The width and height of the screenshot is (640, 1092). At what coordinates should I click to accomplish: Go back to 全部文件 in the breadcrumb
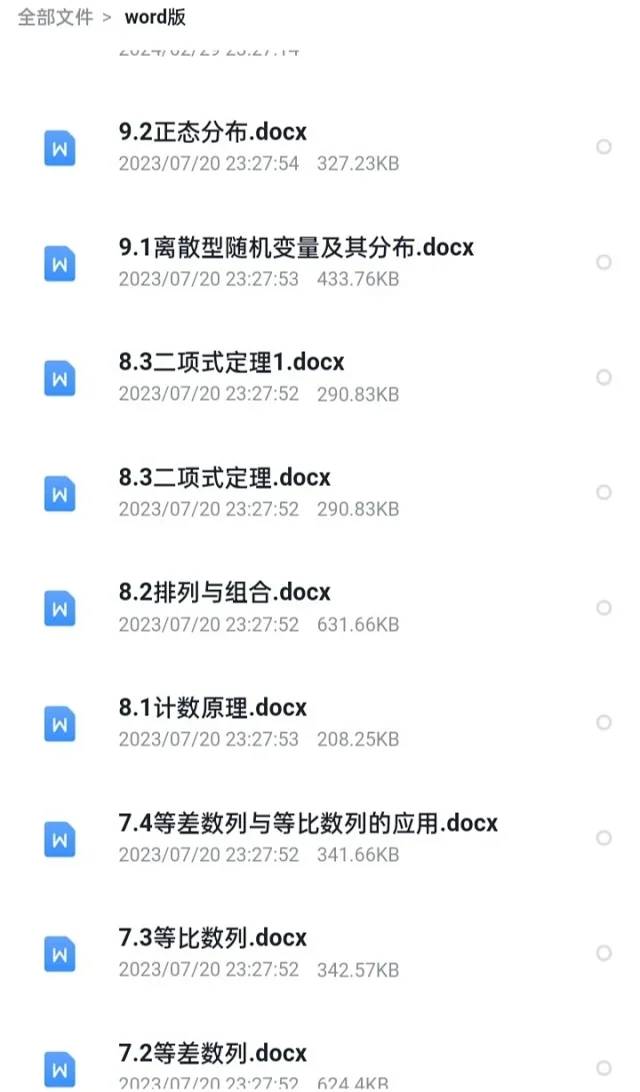tap(55, 17)
